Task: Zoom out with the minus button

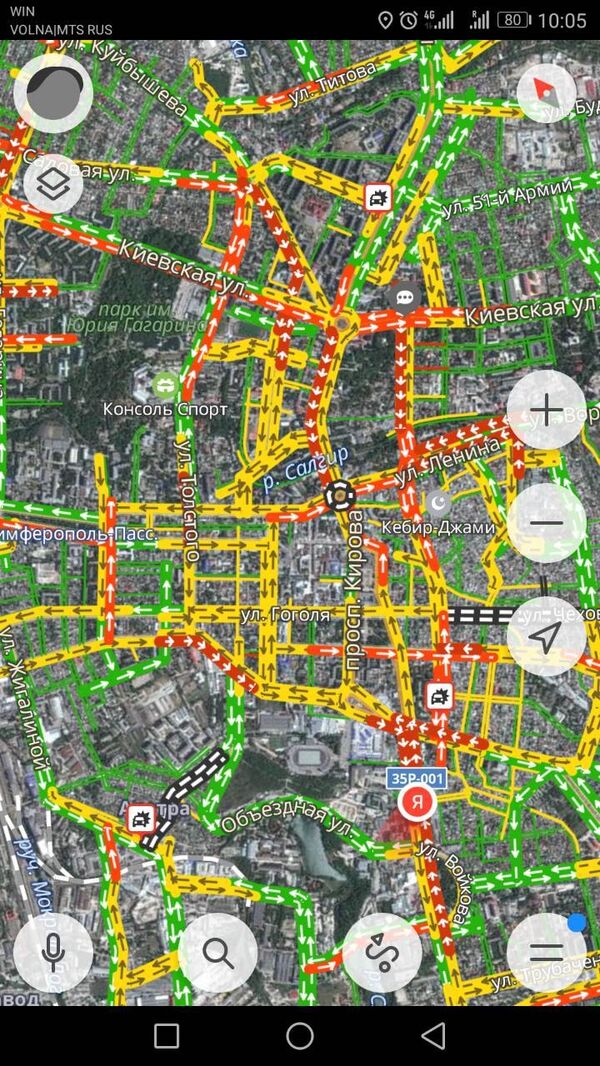Action: pos(546,523)
